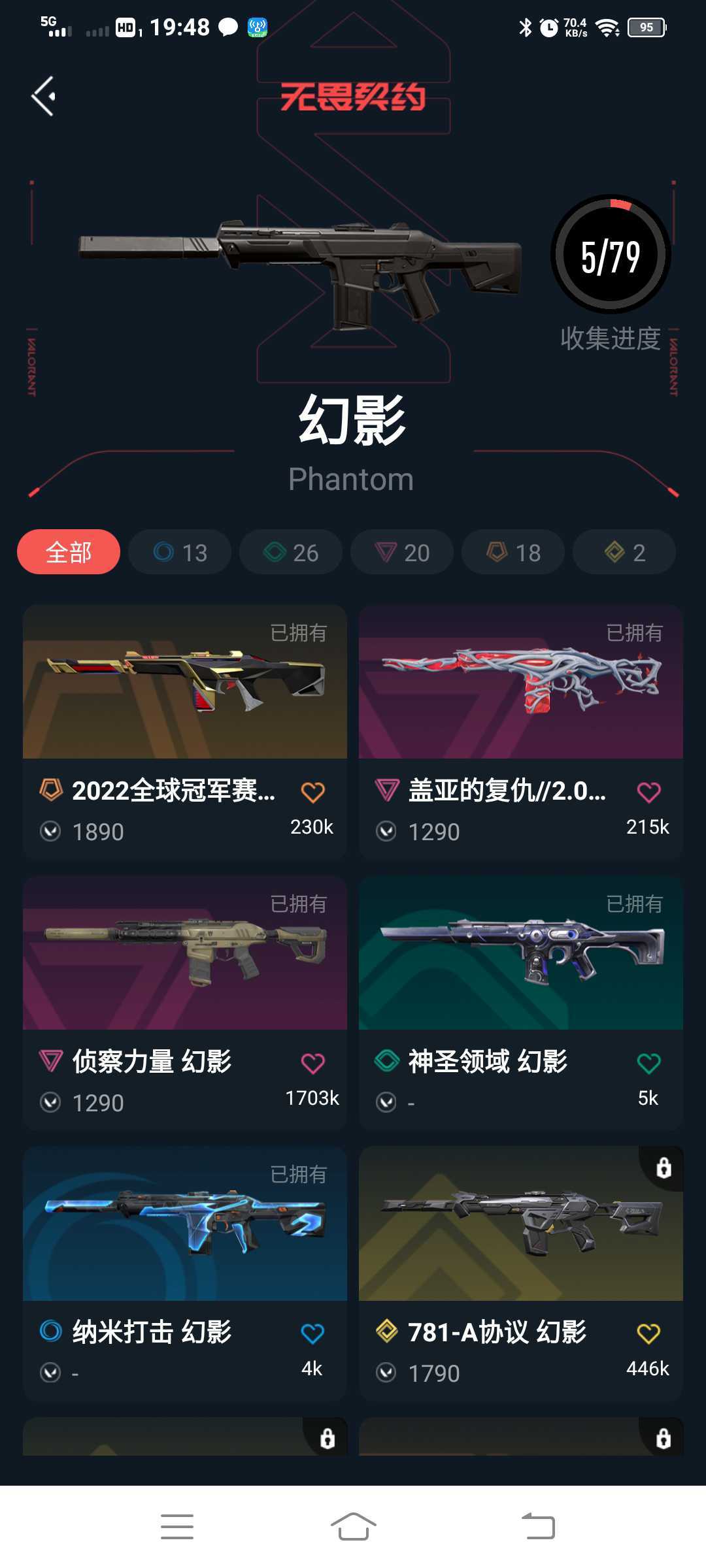Open the 盖亚的复仇//2.0 skin card
The image size is (706, 1568).
(521, 732)
